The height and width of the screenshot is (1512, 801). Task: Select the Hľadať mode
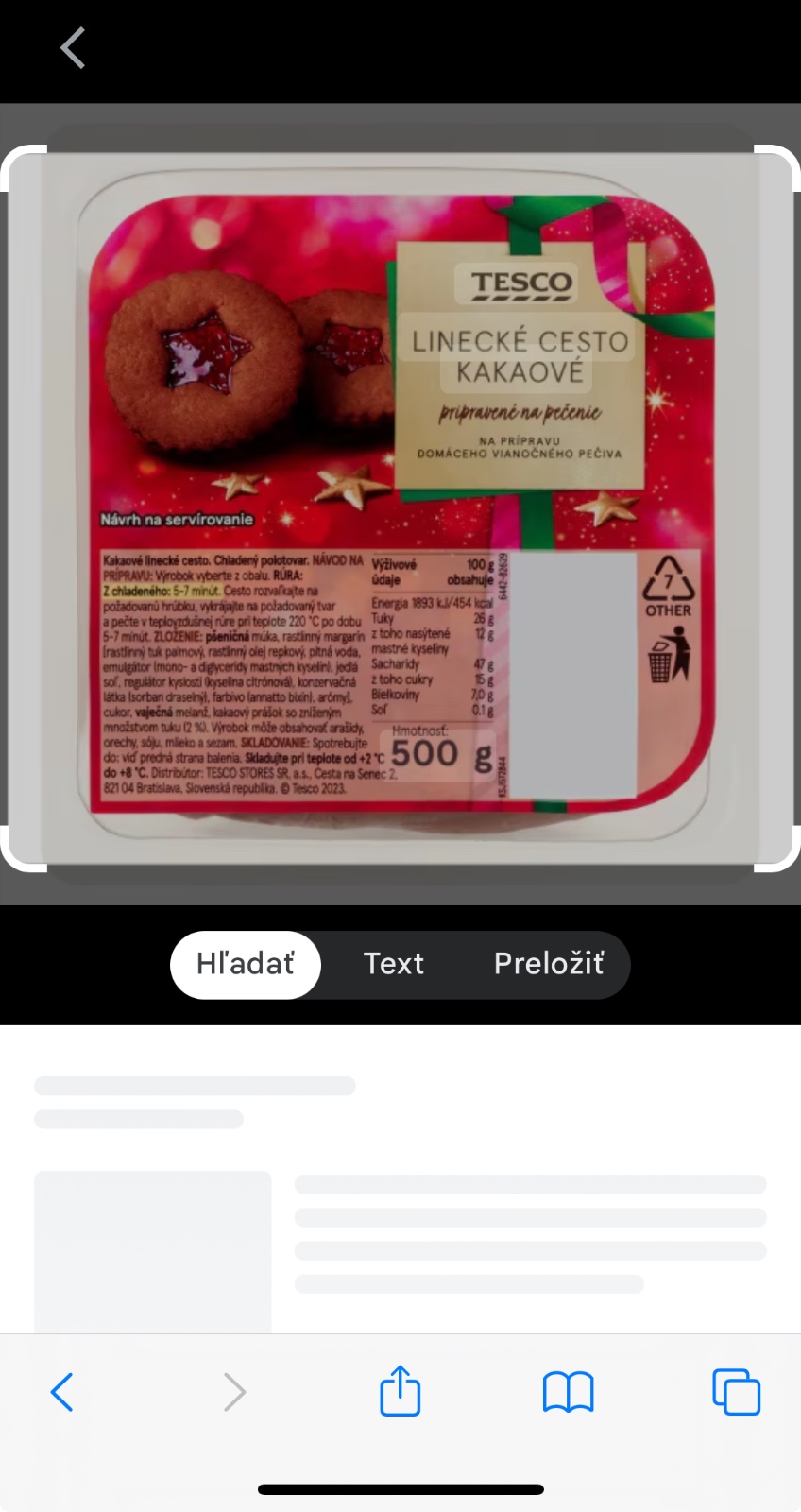coord(246,964)
